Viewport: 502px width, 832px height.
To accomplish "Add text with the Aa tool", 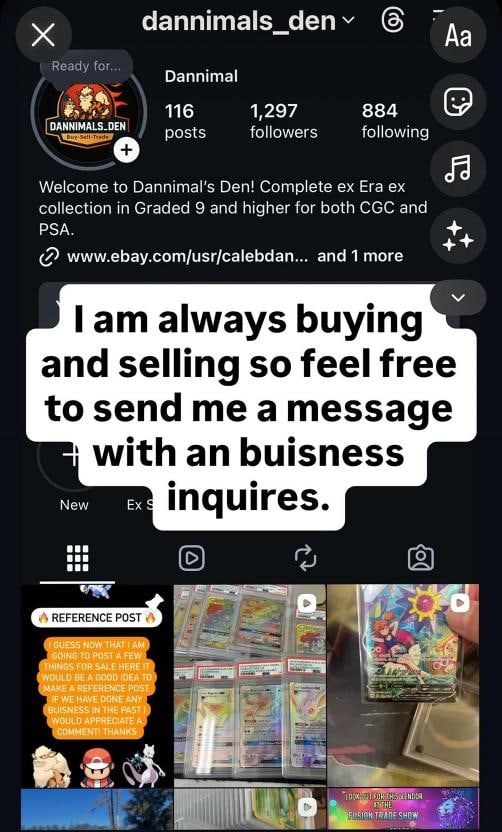I will (458, 36).
